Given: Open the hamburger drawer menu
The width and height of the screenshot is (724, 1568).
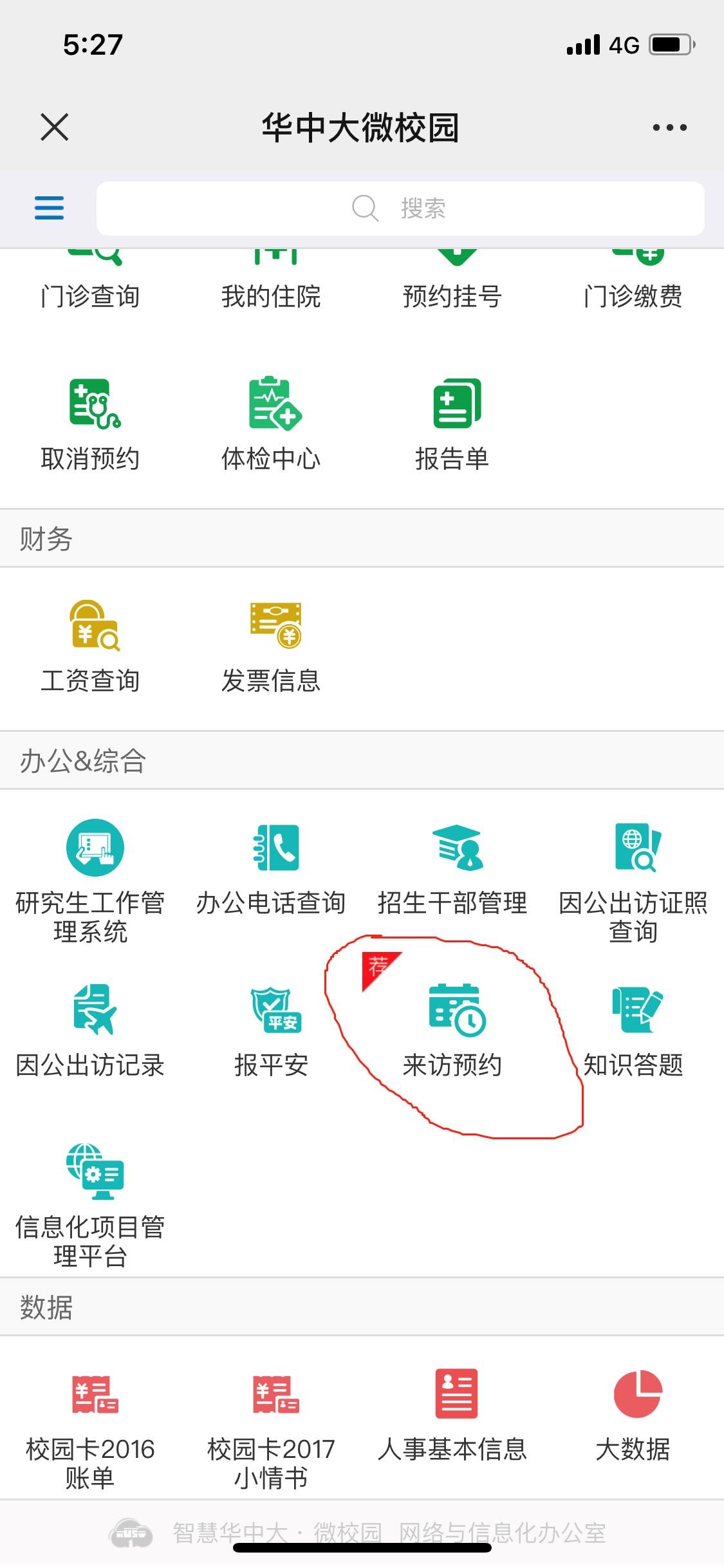Looking at the screenshot, I should [x=49, y=208].
